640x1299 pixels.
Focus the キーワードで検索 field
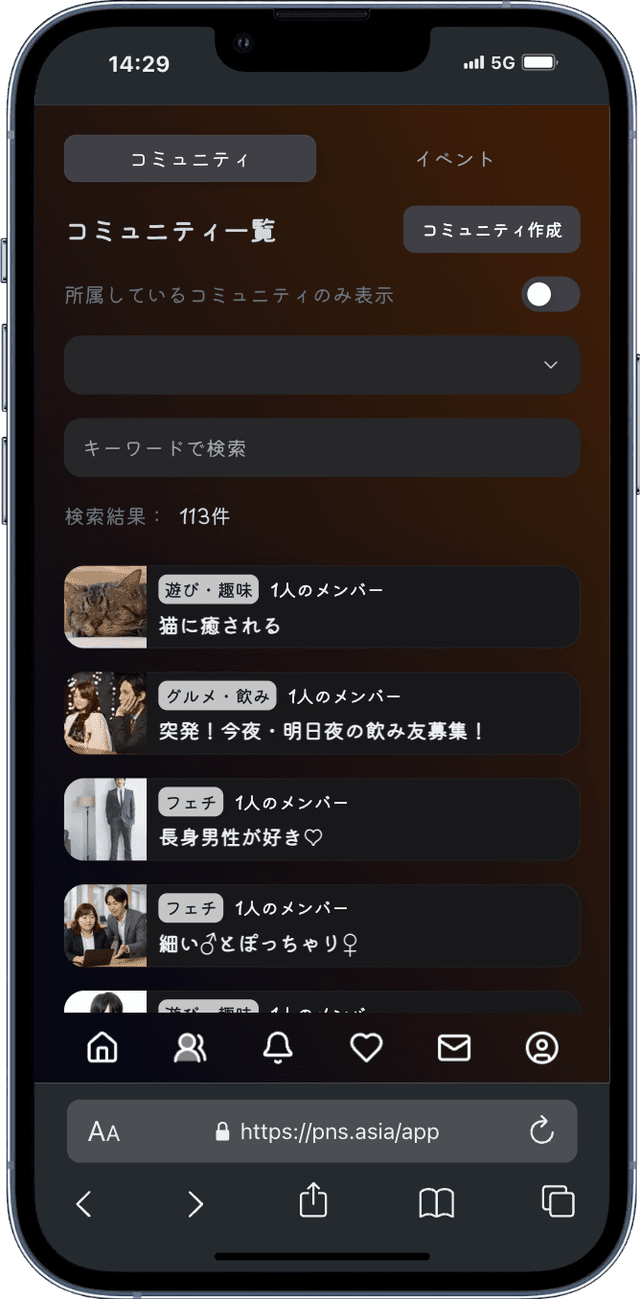click(322, 448)
